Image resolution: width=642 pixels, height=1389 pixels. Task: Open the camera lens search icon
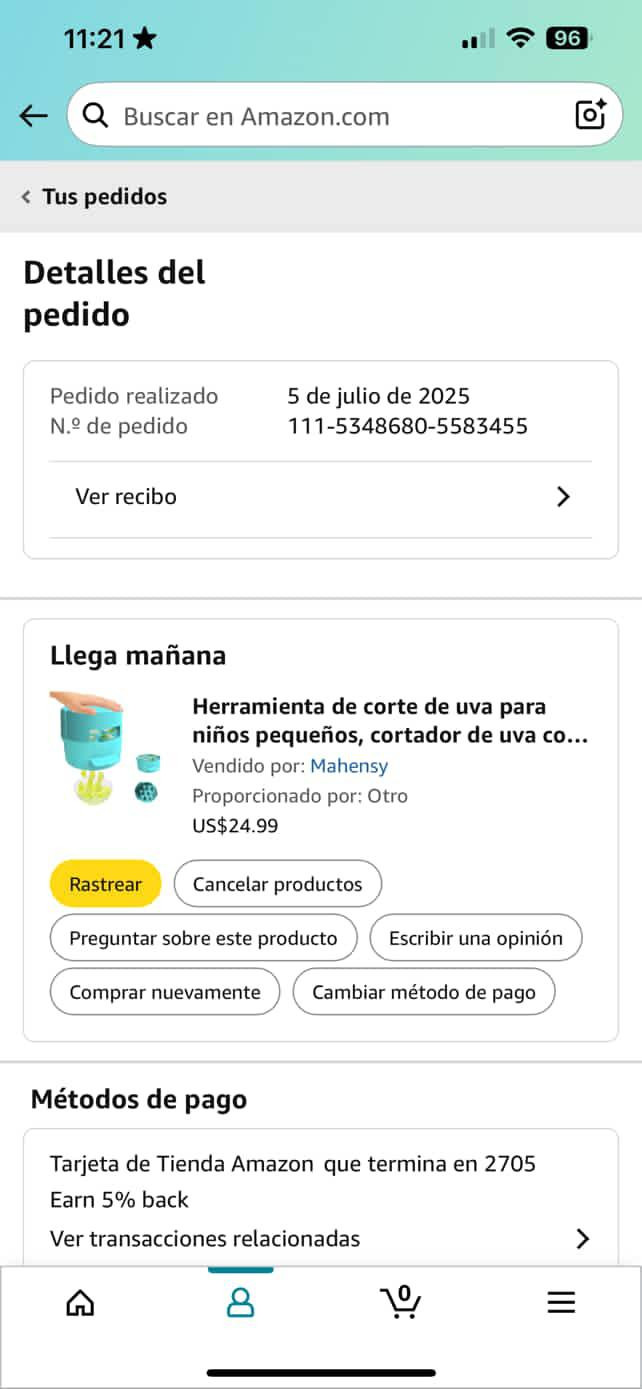tap(591, 116)
